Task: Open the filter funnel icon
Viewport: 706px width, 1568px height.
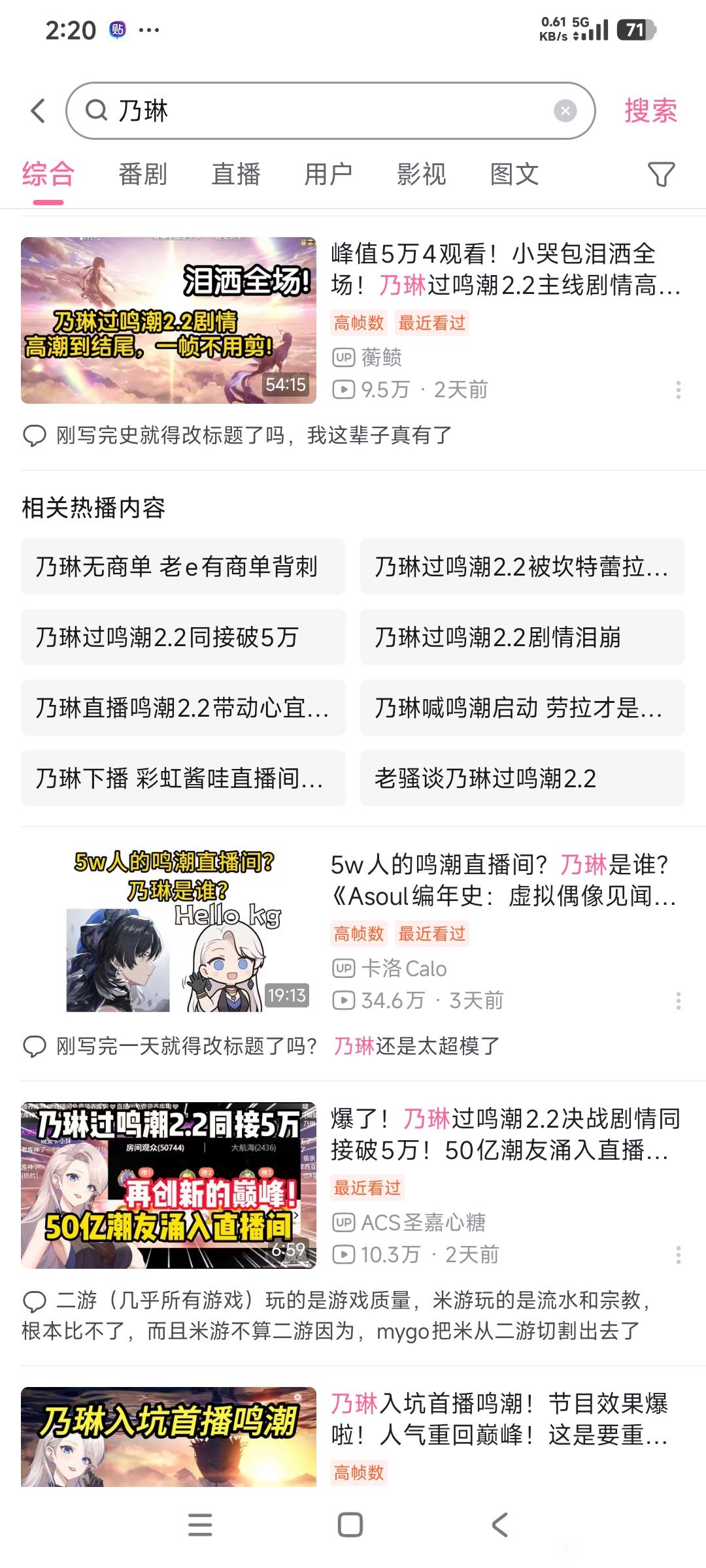Action: [x=660, y=174]
